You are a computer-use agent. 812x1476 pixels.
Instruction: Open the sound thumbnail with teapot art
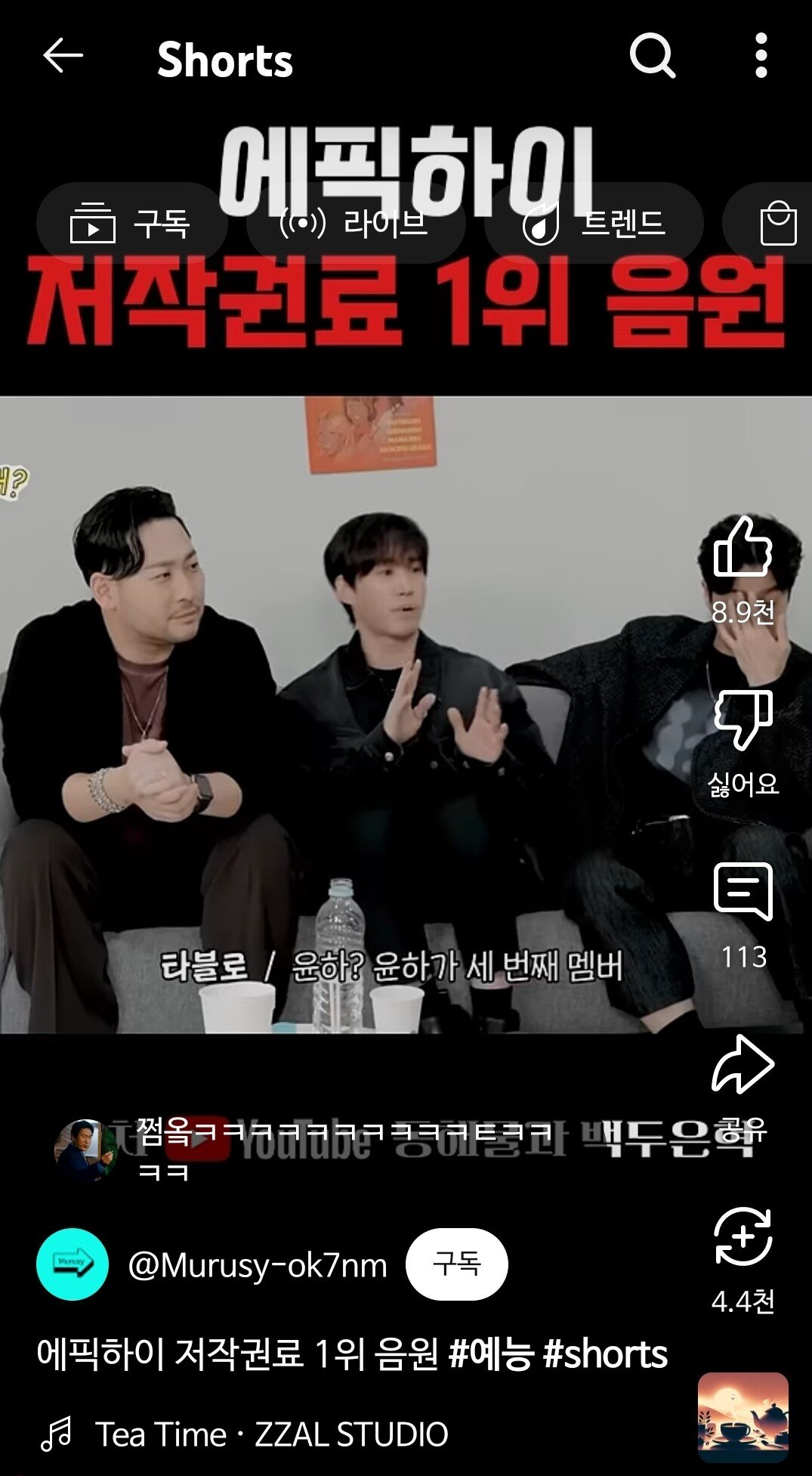tap(743, 1417)
